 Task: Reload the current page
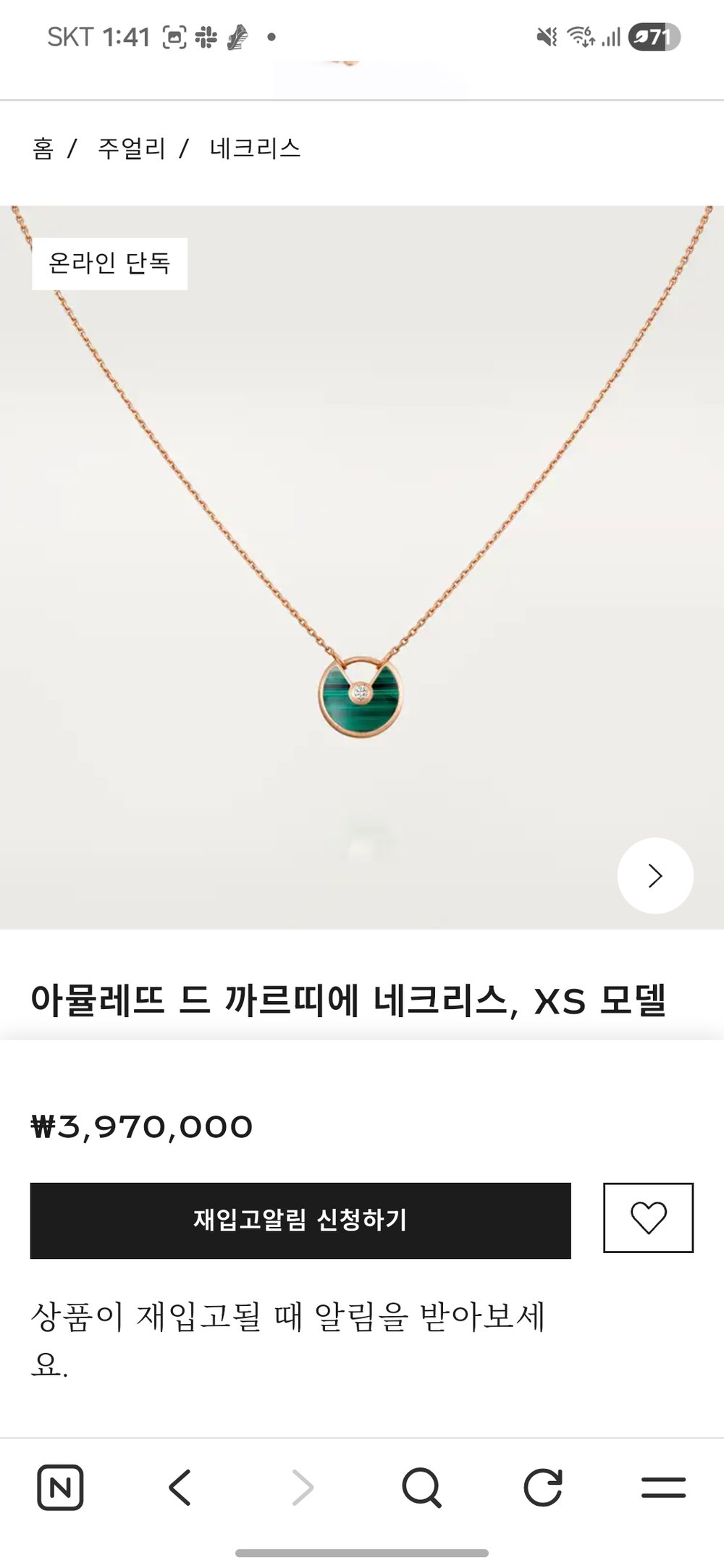[542, 1488]
